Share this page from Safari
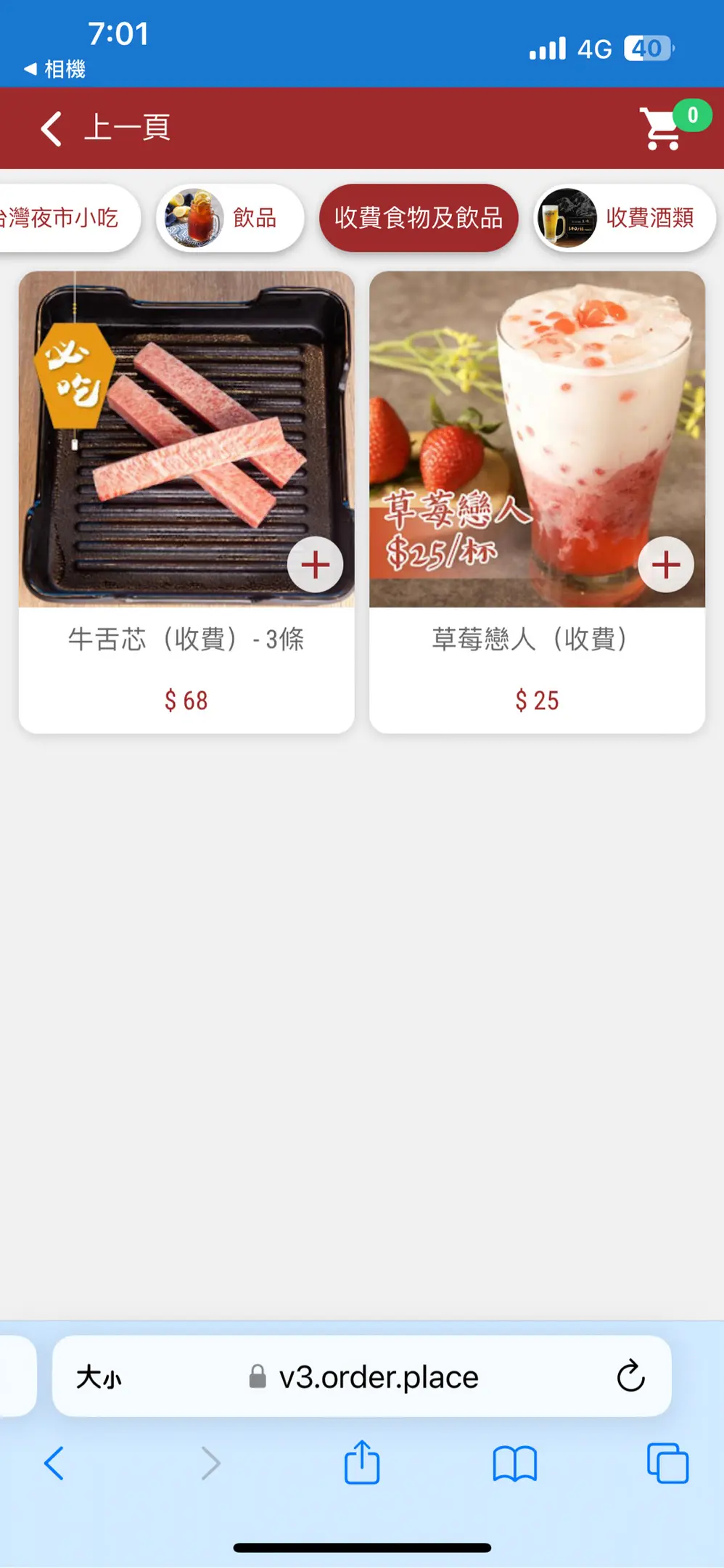Image resolution: width=724 pixels, height=1568 pixels. click(x=362, y=1463)
